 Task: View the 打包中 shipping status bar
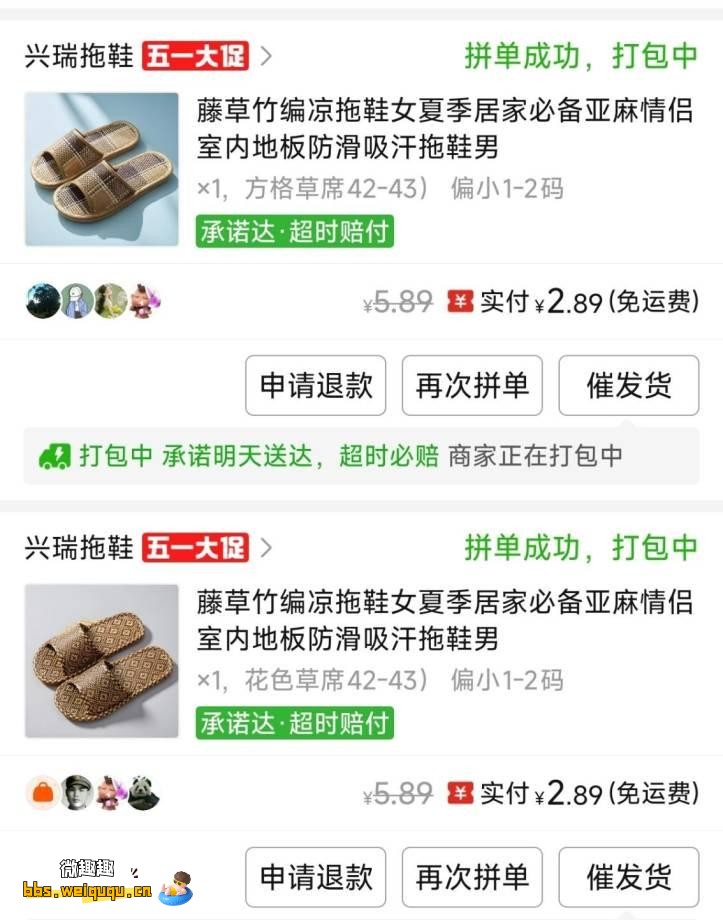pos(361,456)
